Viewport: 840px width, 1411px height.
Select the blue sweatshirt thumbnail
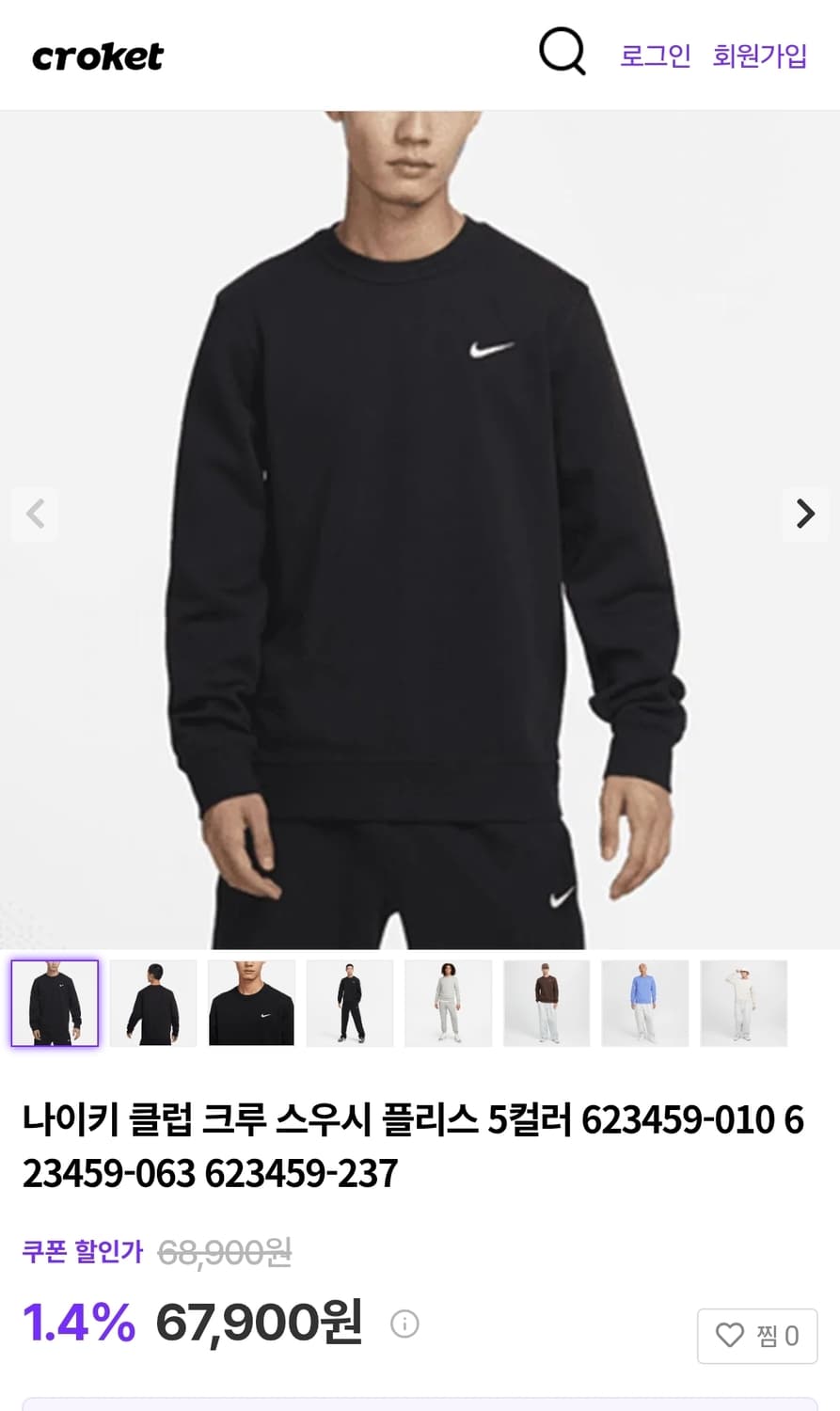coord(645,1002)
